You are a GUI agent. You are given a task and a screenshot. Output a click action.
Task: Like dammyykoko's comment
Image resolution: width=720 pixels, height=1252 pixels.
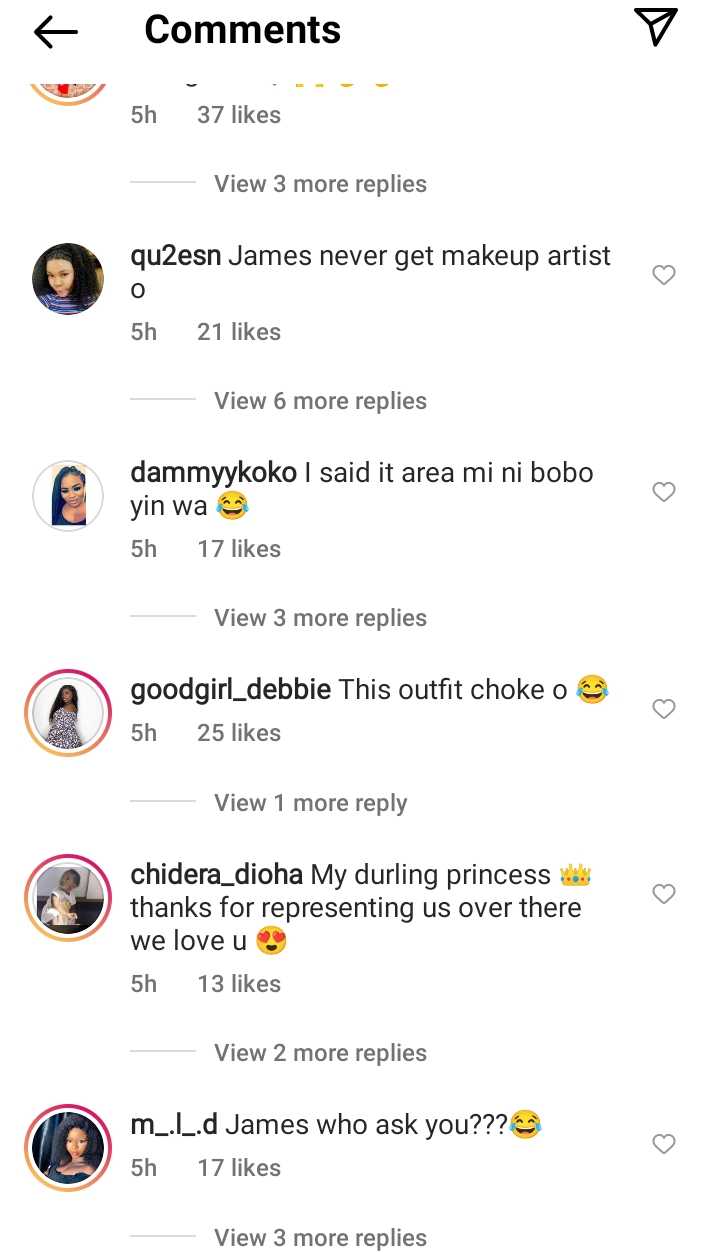[664, 492]
